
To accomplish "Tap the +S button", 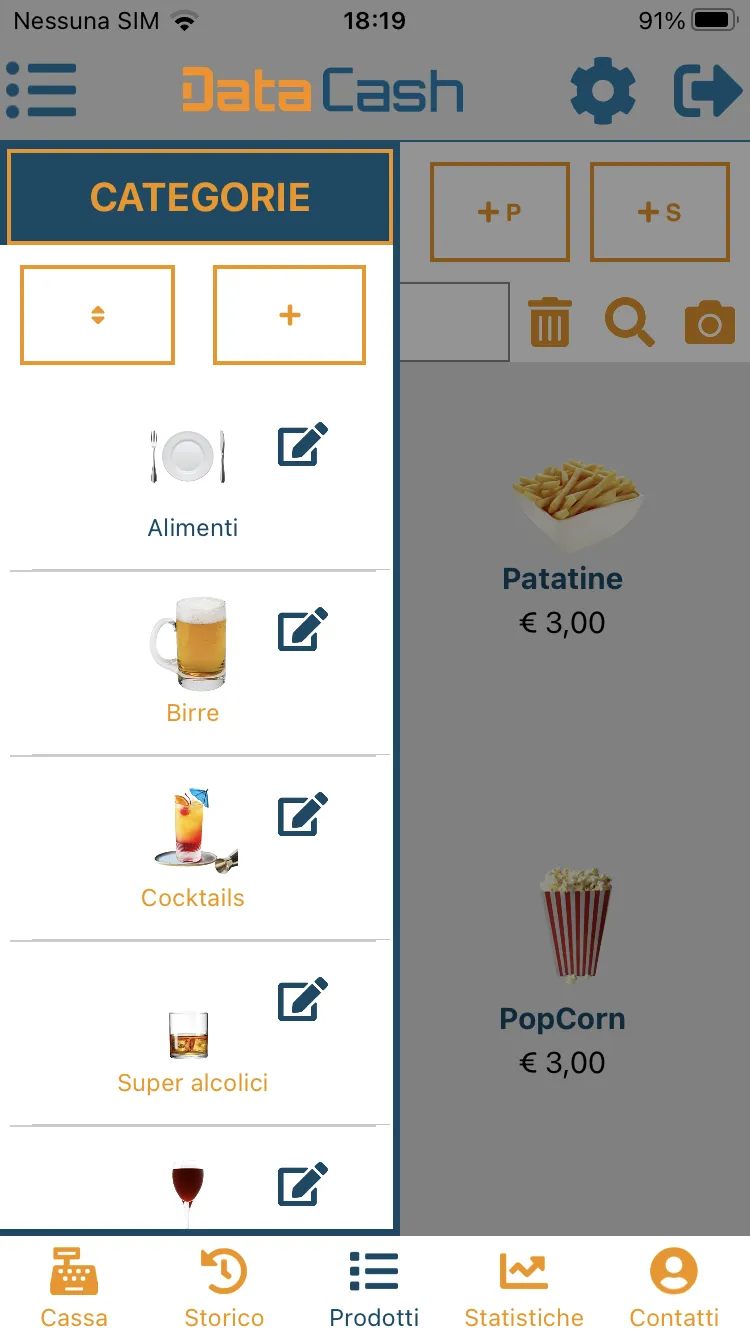I will click(x=660, y=211).
